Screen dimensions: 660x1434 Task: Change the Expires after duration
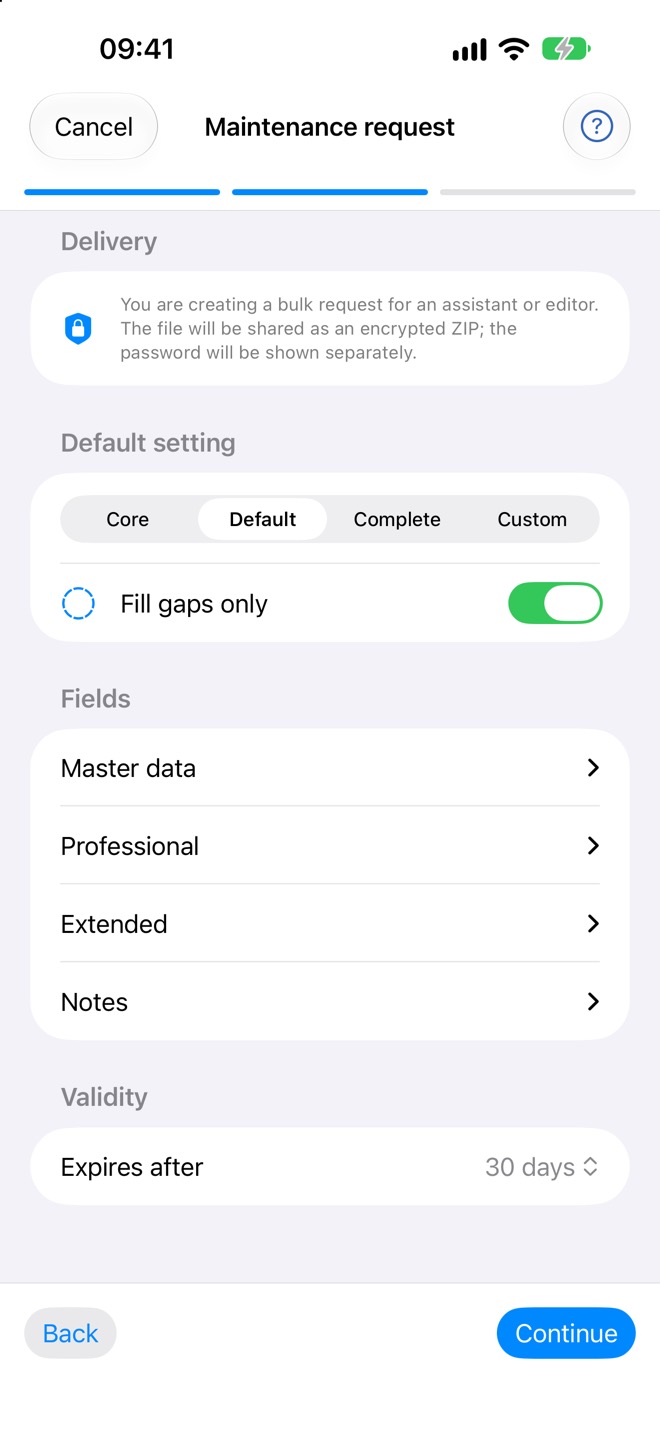point(330,1167)
